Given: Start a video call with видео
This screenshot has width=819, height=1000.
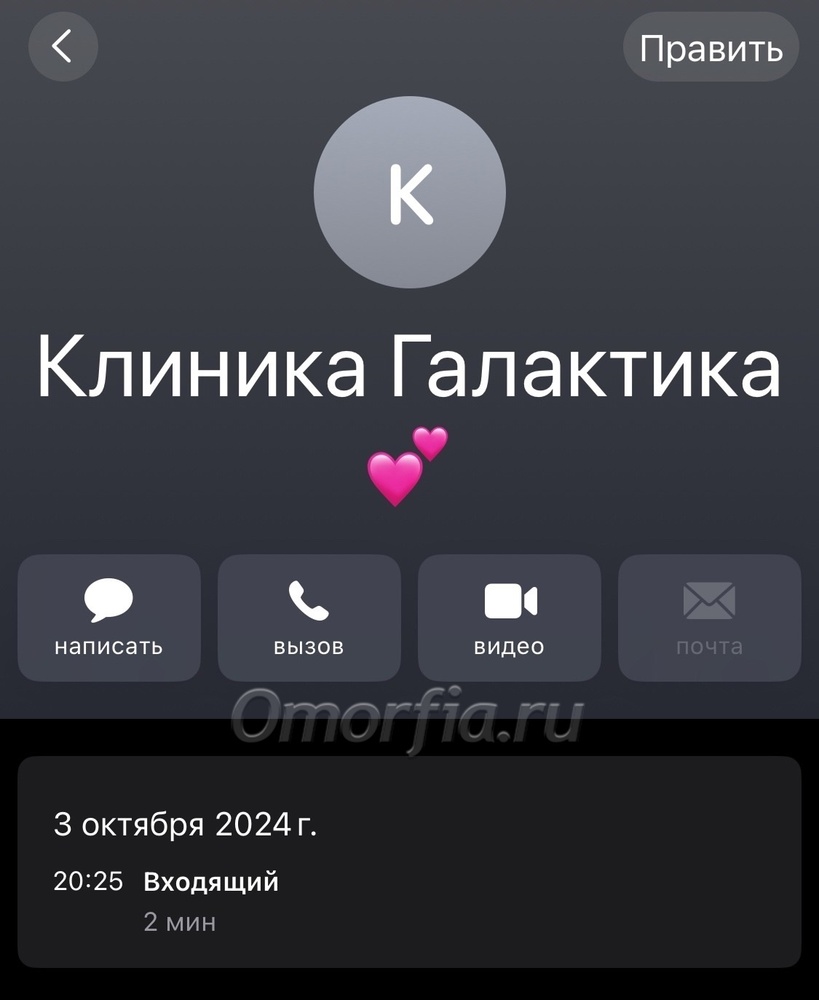Looking at the screenshot, I should point(509,618).
